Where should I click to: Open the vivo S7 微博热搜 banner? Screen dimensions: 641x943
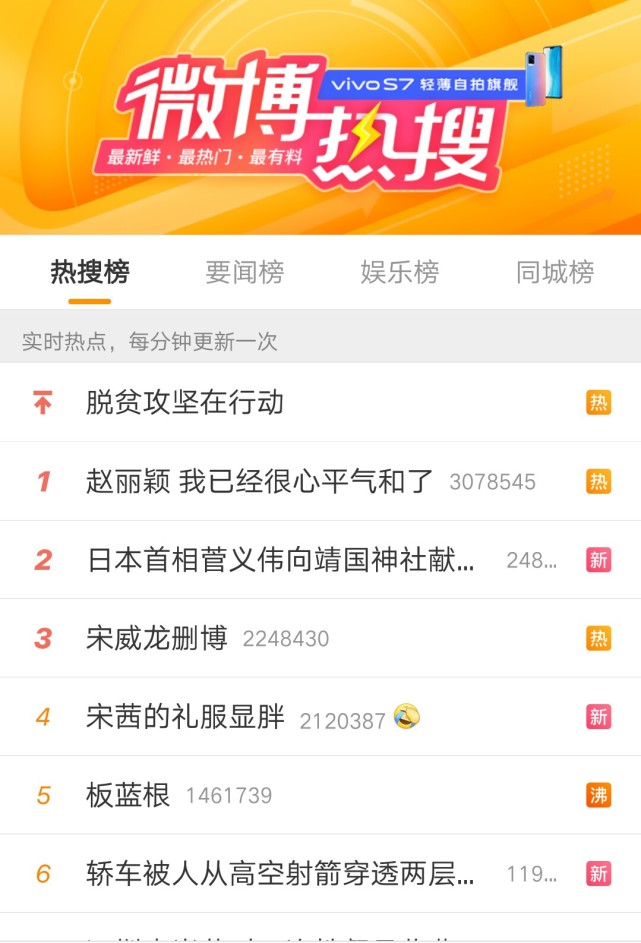pyautogui.click(x=320, y=117)
